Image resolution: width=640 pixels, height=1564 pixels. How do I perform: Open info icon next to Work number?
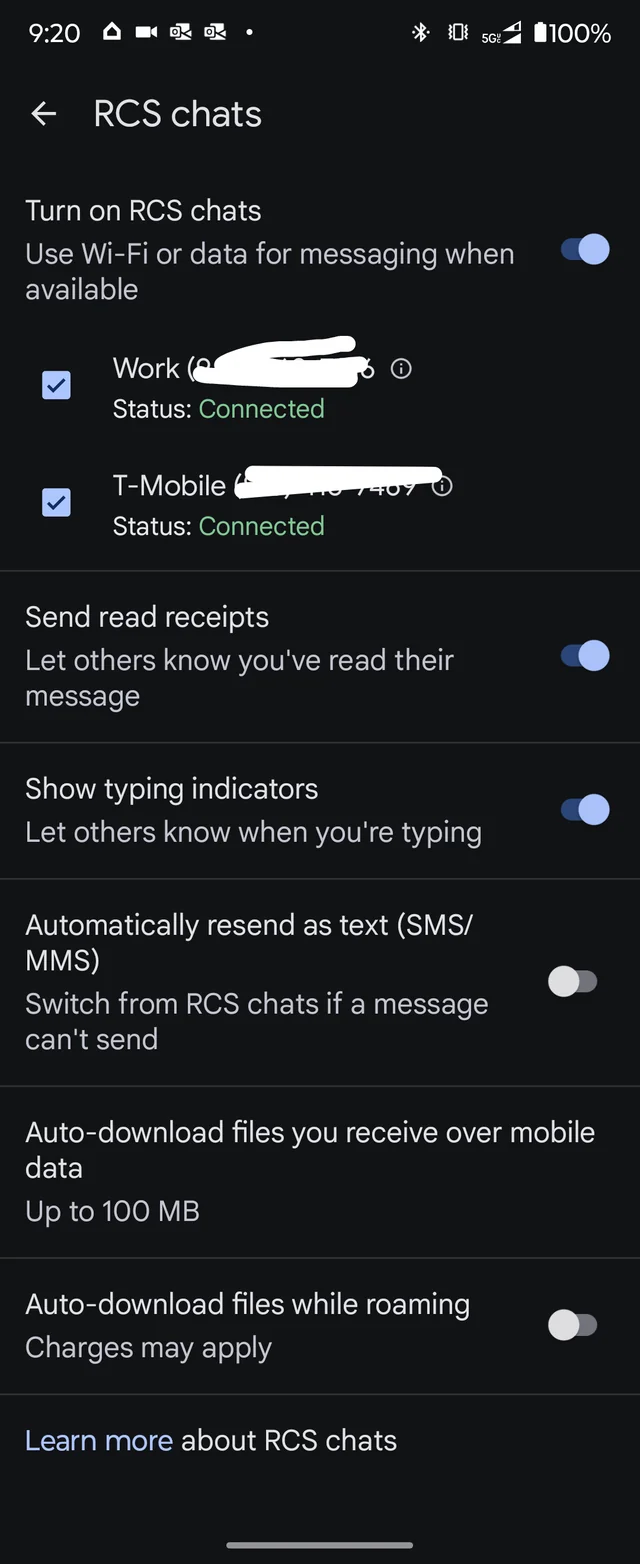coord(401,369)
